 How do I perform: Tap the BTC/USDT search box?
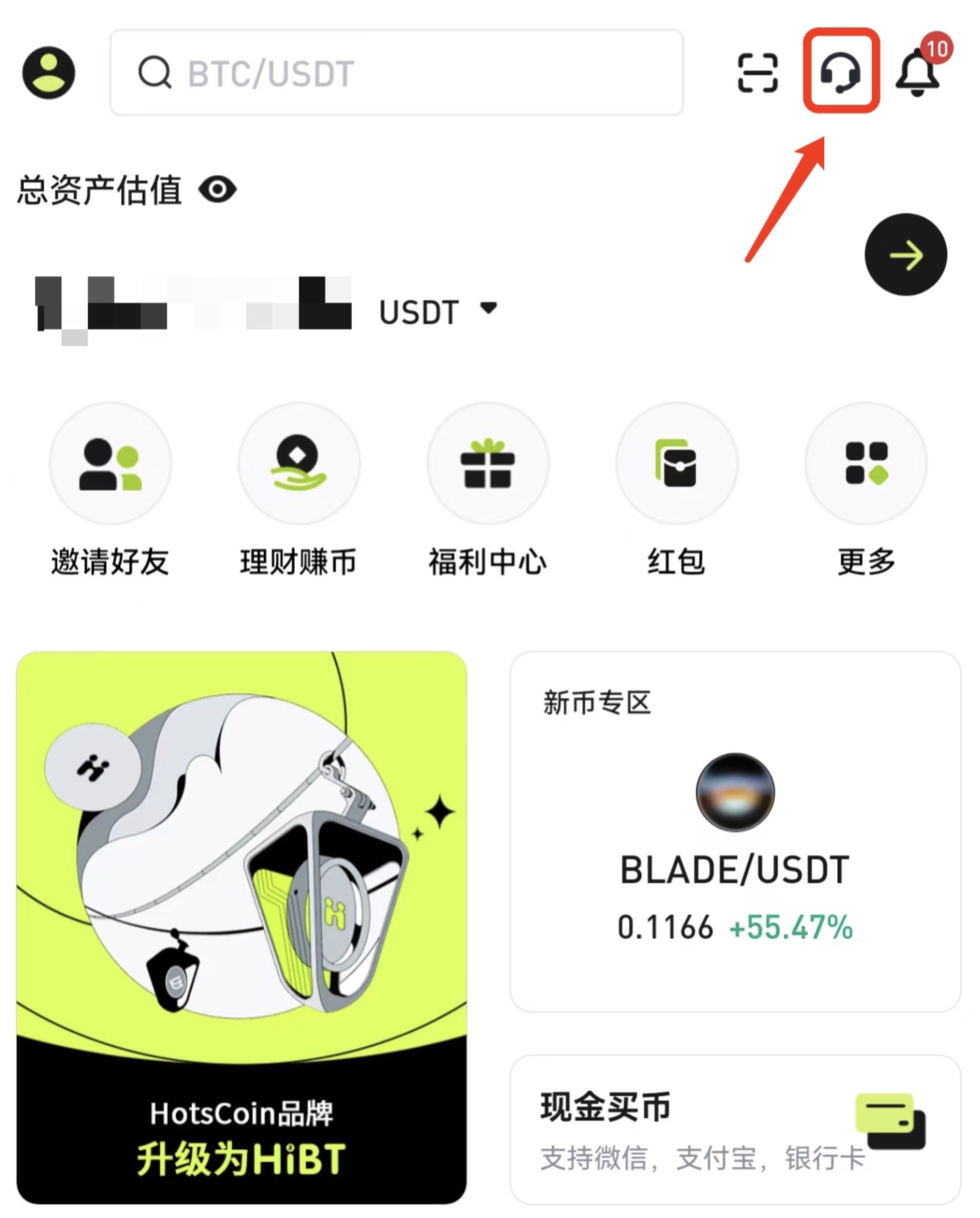pos(396,73)
